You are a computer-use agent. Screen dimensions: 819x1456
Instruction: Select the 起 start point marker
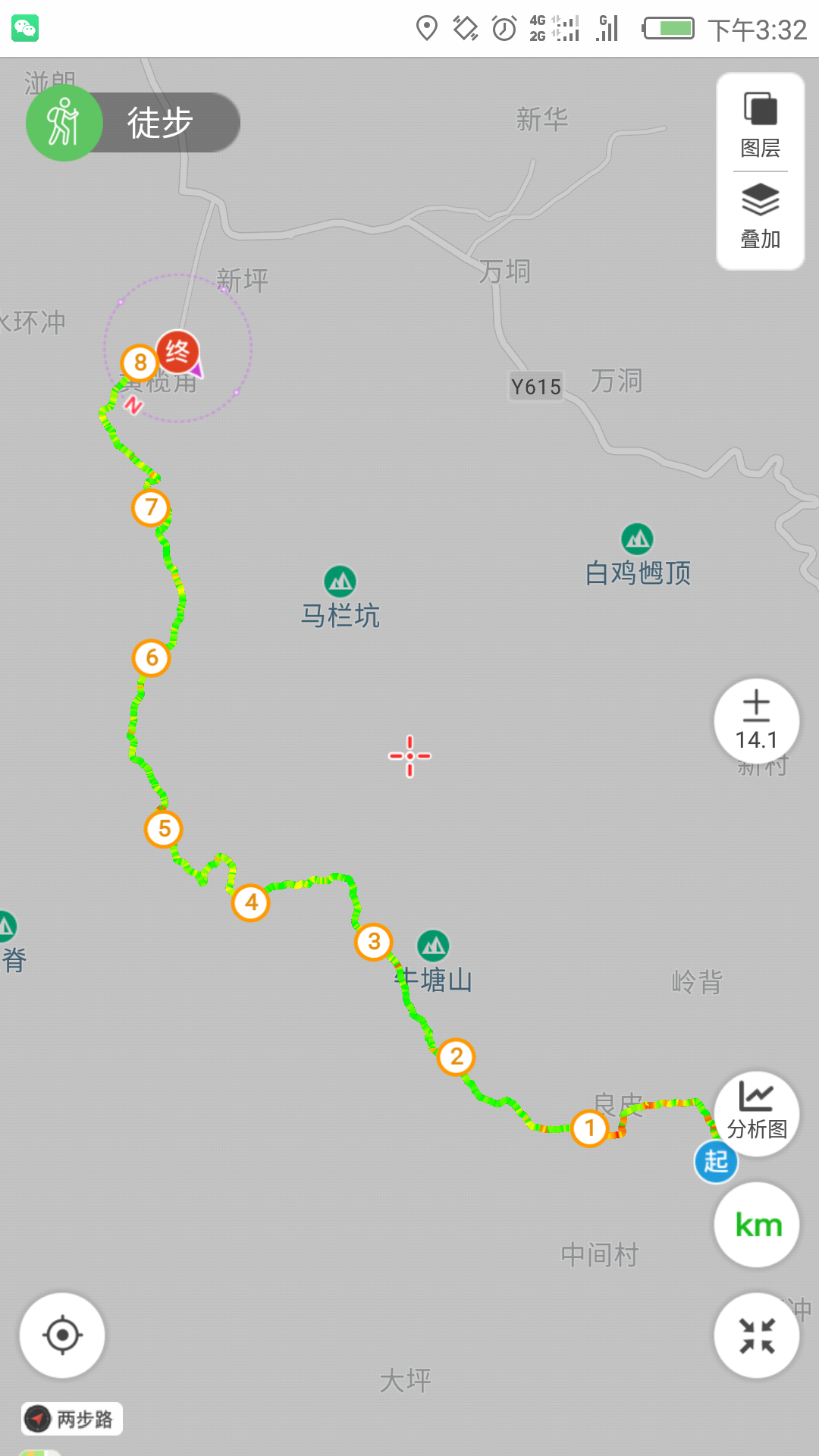click(x=716, y=1161)
